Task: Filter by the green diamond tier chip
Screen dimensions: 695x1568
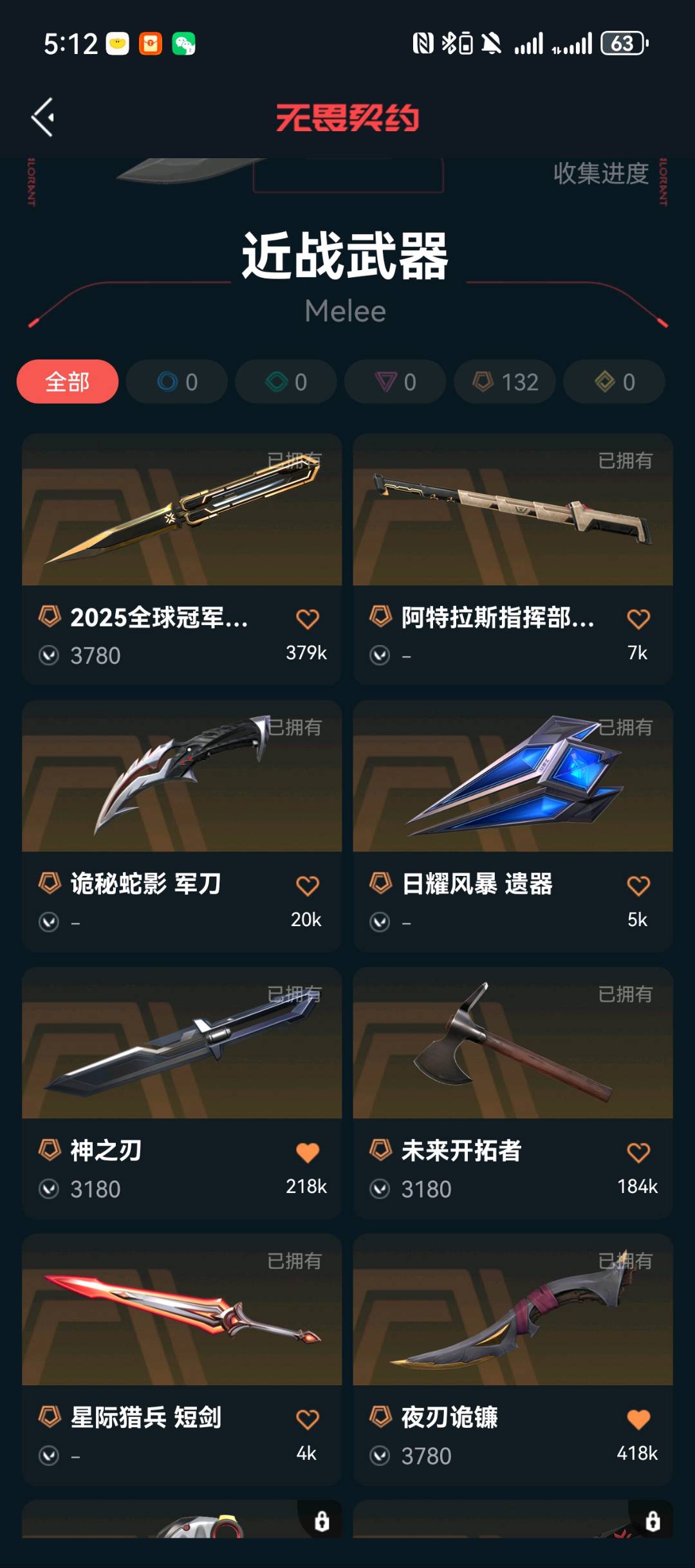Action: click(x=286, y=382)
